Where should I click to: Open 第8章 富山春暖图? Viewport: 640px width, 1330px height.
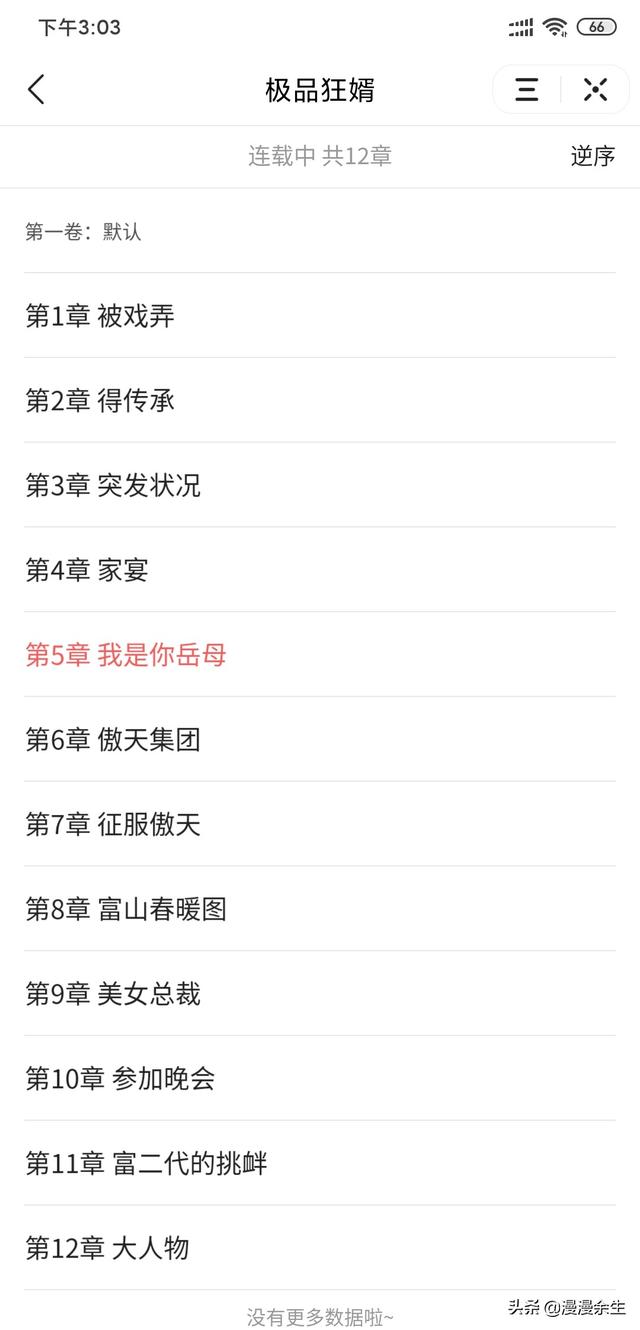[126, 909]
